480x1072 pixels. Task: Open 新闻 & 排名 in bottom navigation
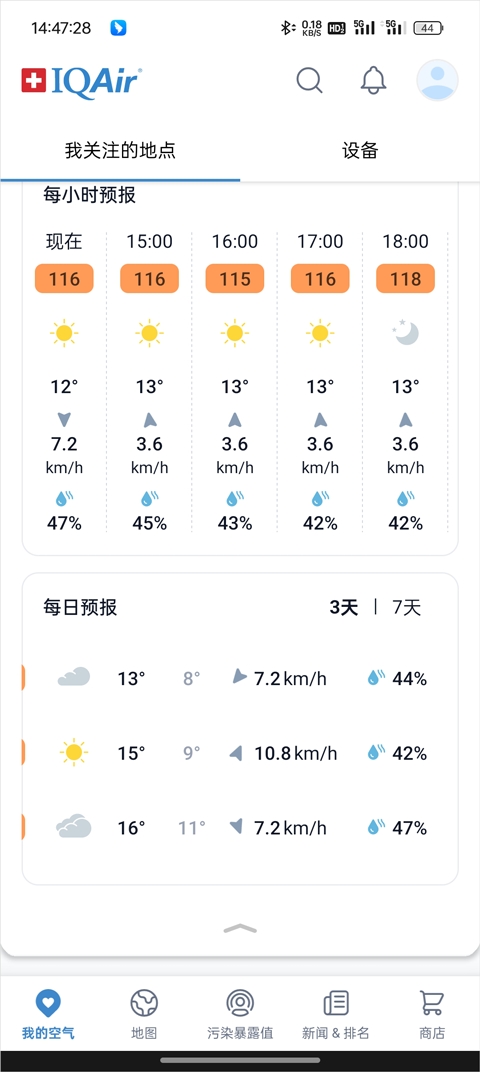point(336,1015)
